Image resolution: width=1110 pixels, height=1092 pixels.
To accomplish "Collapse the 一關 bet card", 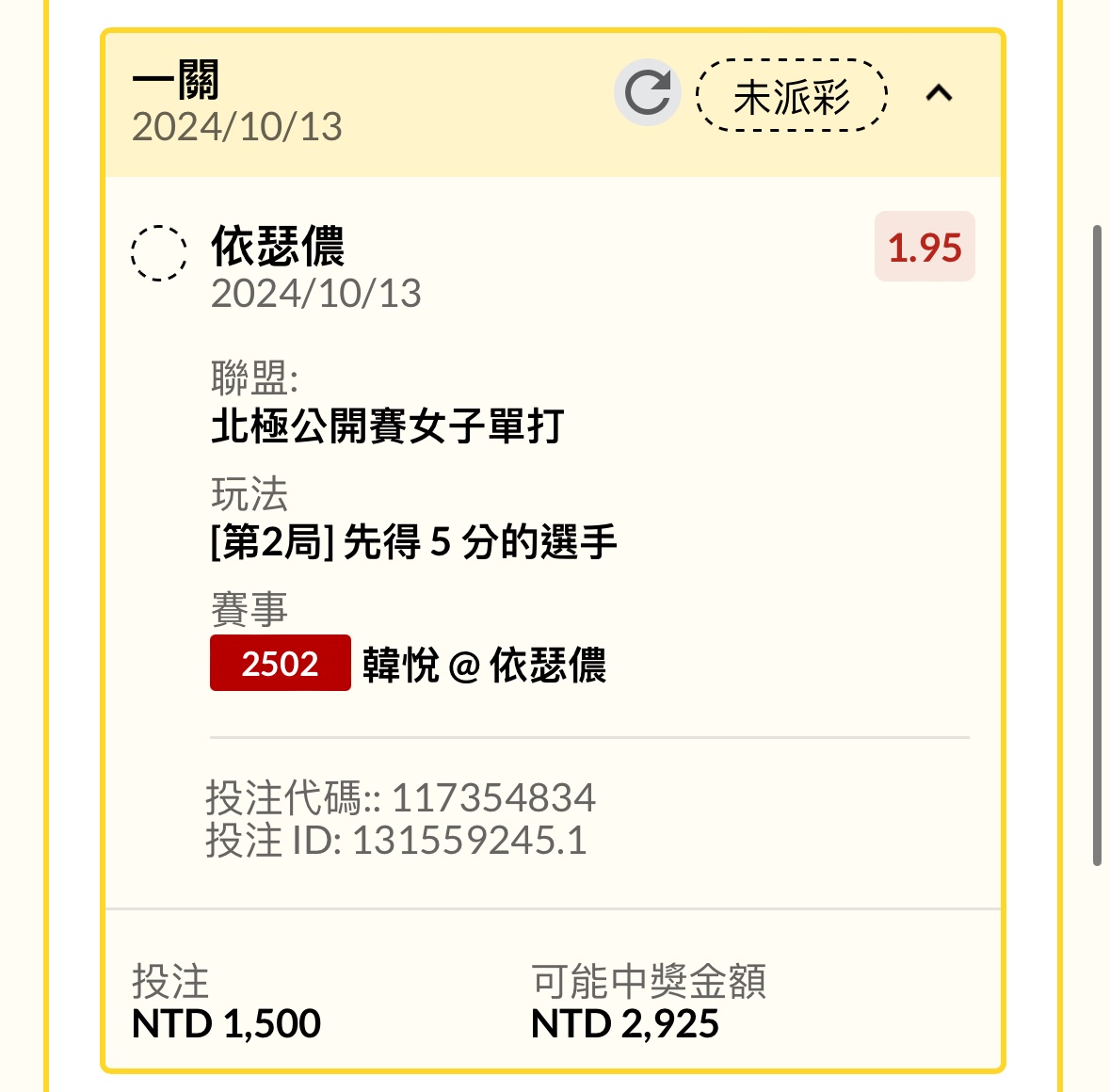I will (x=939, y=93).
